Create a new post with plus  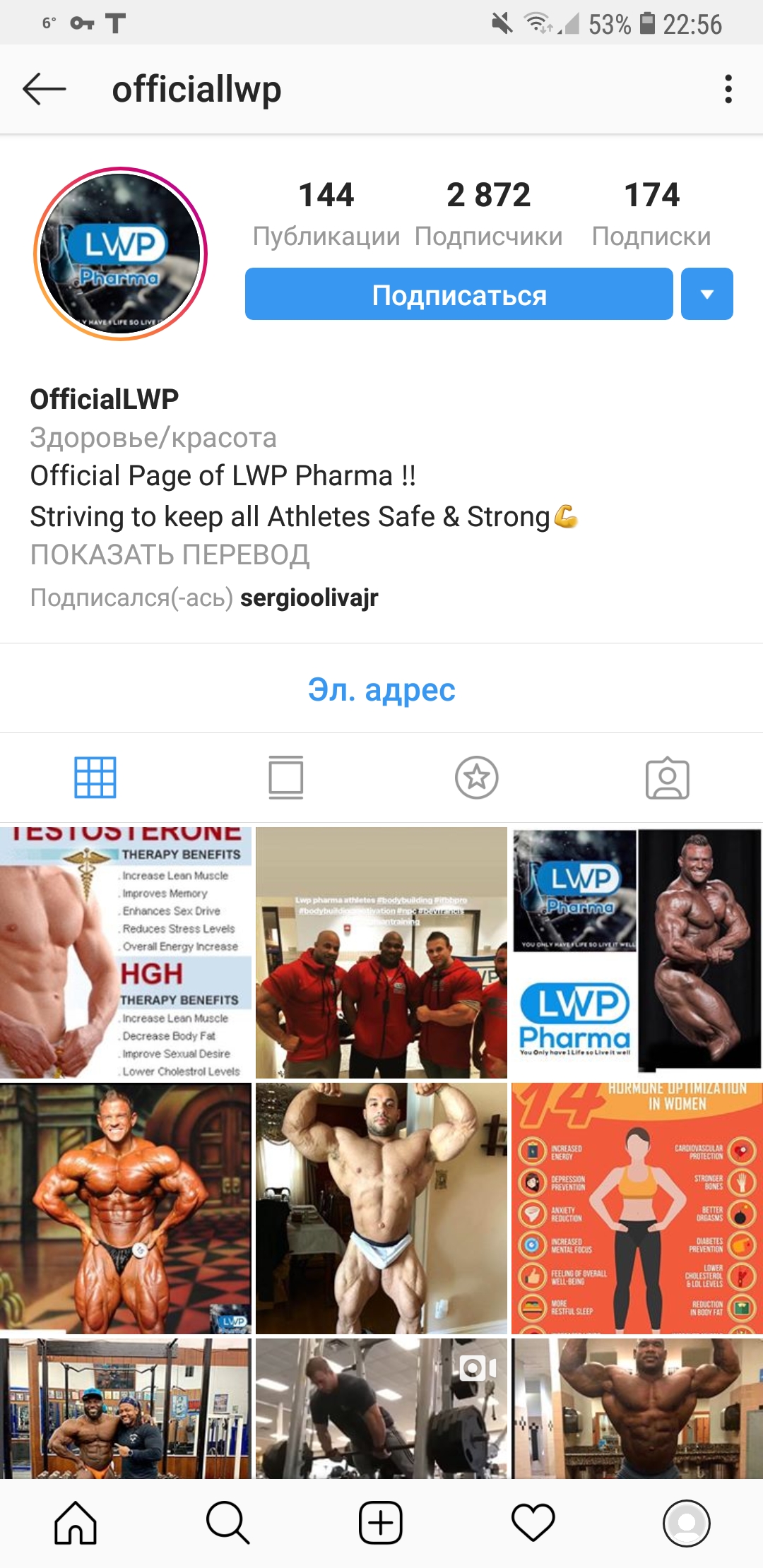click(x=381, y=1523)
